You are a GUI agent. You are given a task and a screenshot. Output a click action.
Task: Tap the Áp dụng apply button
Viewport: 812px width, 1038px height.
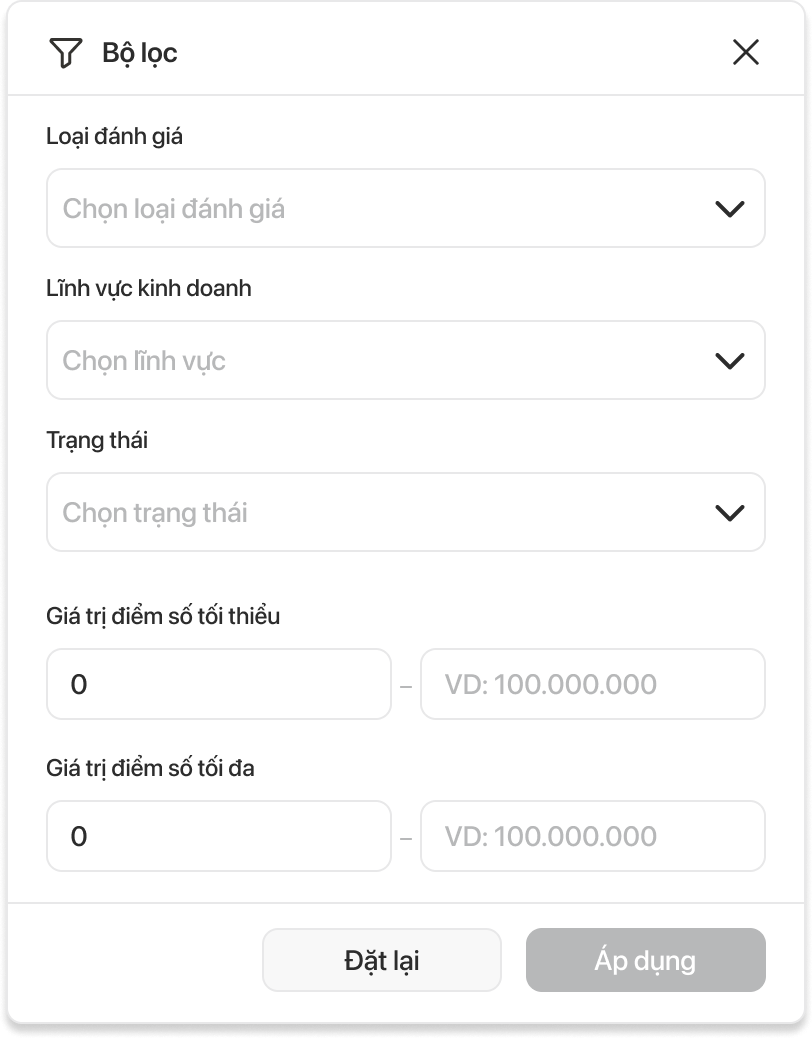point(645,960)
